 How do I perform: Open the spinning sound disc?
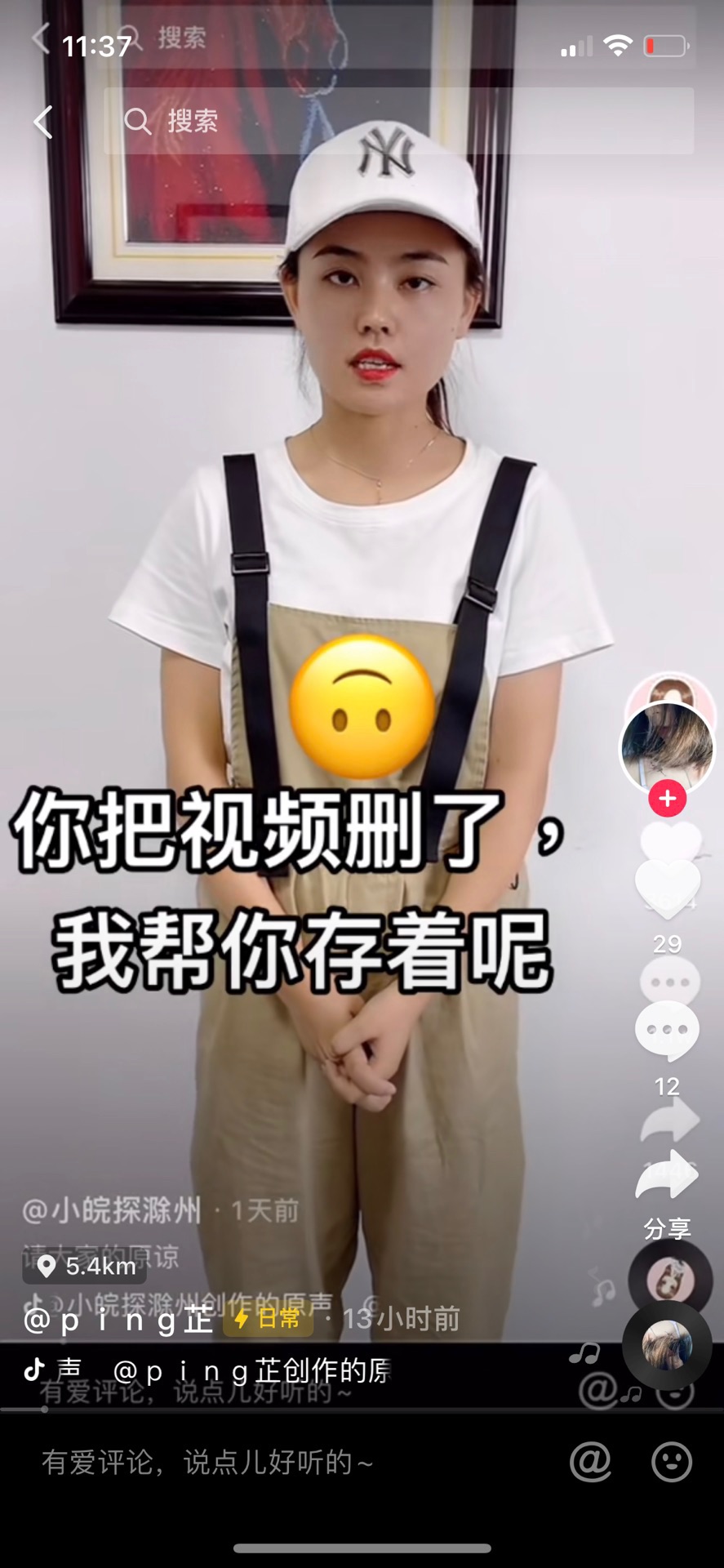tap(668, 1345)
